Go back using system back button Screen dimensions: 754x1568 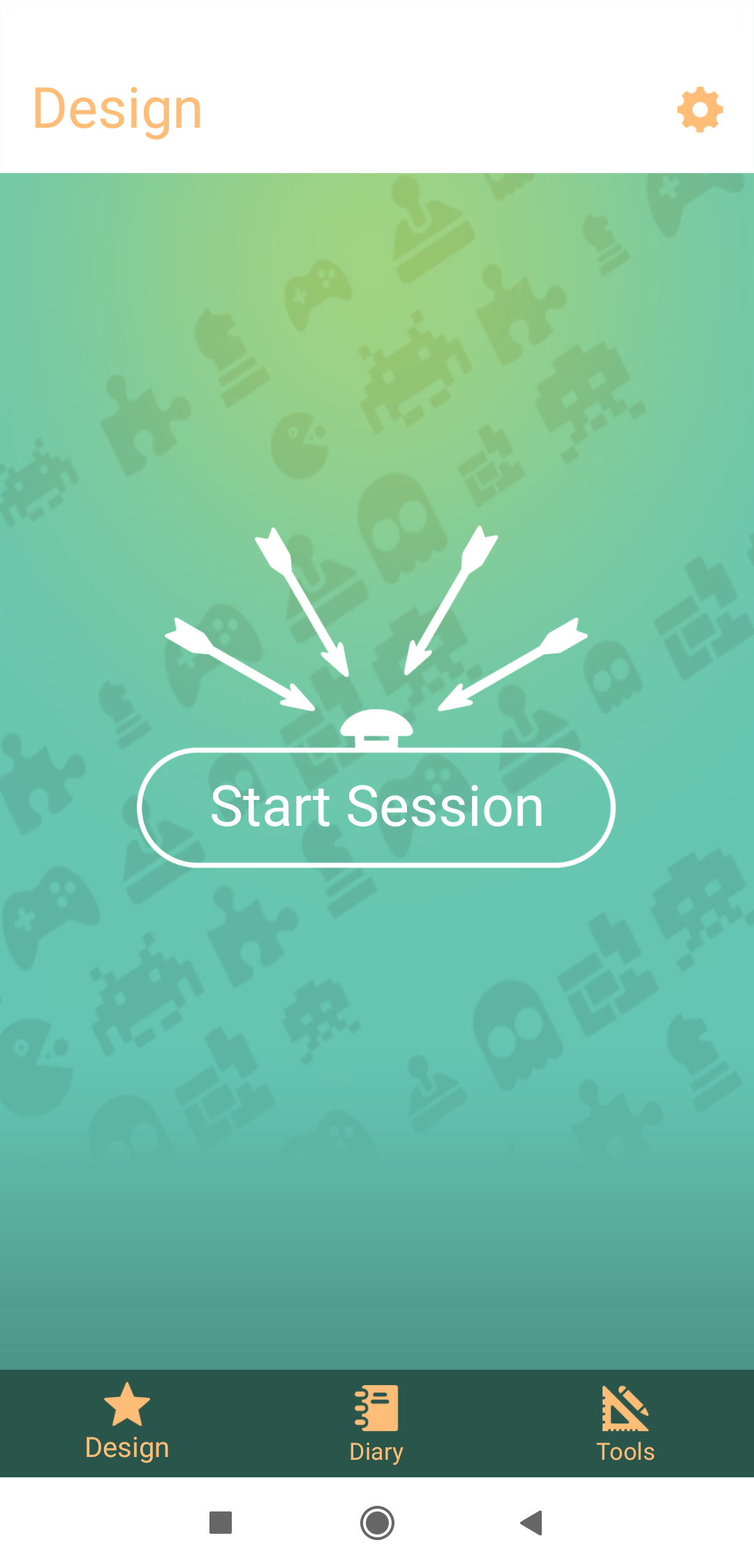(x=532, y=1523)
